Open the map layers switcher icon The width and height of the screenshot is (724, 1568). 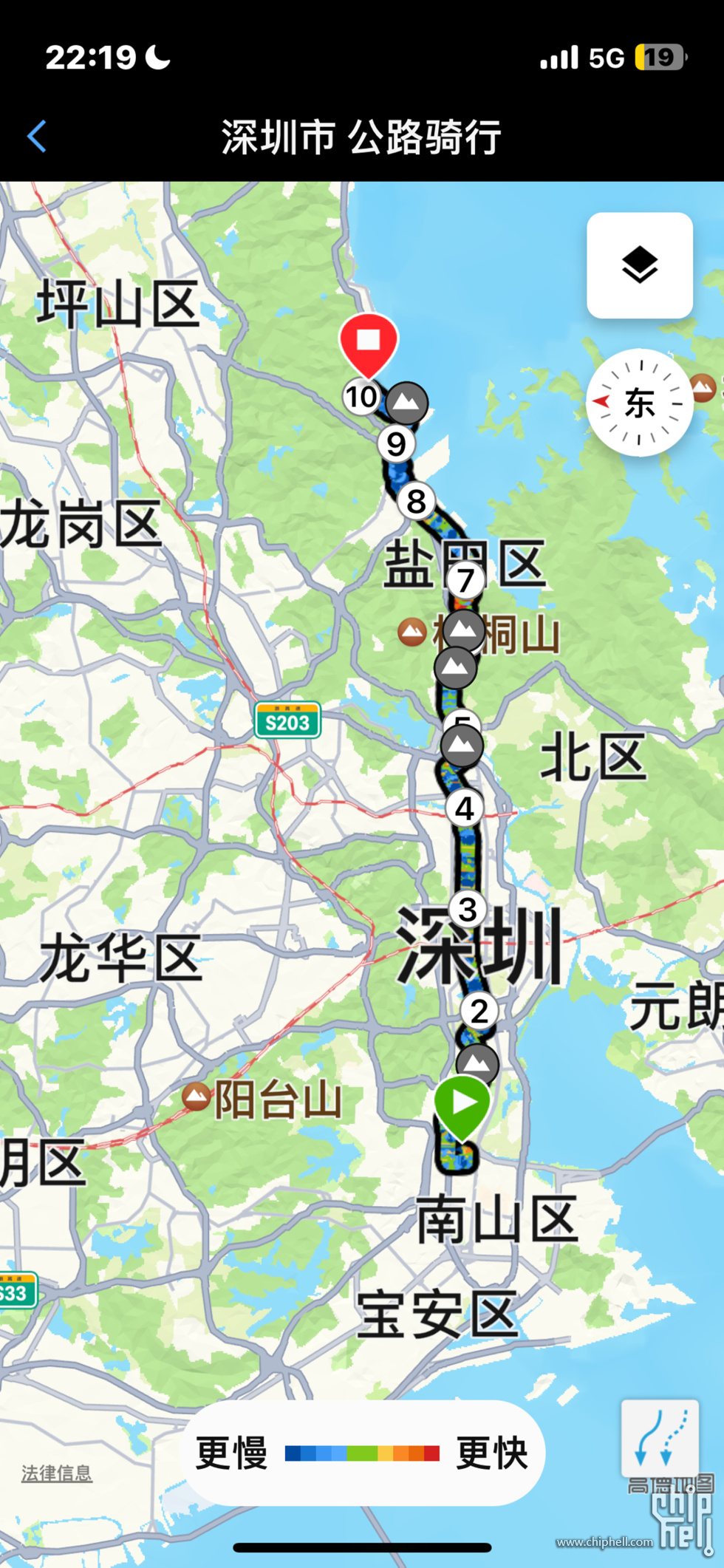point(640,265)
